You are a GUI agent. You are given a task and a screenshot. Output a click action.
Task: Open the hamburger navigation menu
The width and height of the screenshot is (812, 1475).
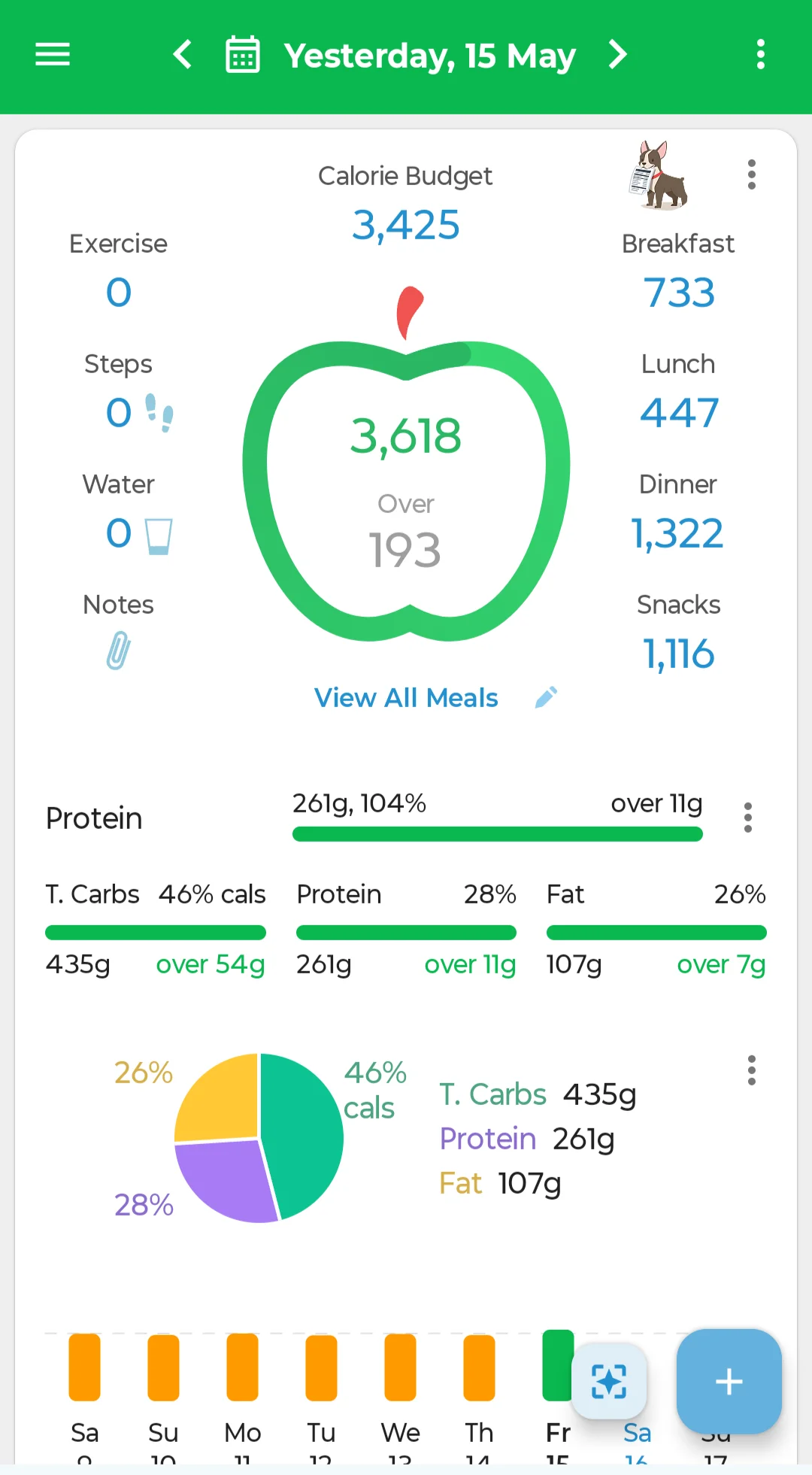click(x=53, y=54)
